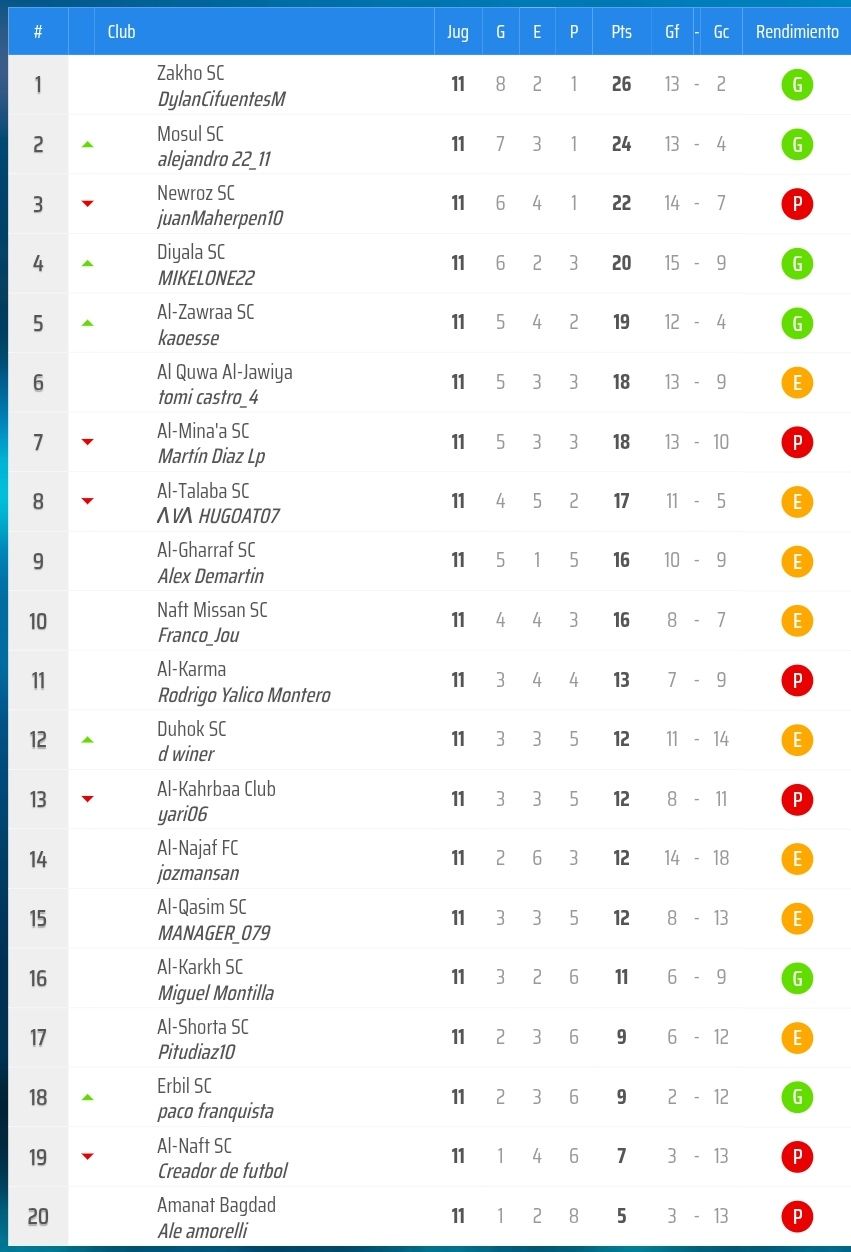The image size is (851, 1252).
Task: Open the Al-Zawraa SC row
Action: [205, 312]
